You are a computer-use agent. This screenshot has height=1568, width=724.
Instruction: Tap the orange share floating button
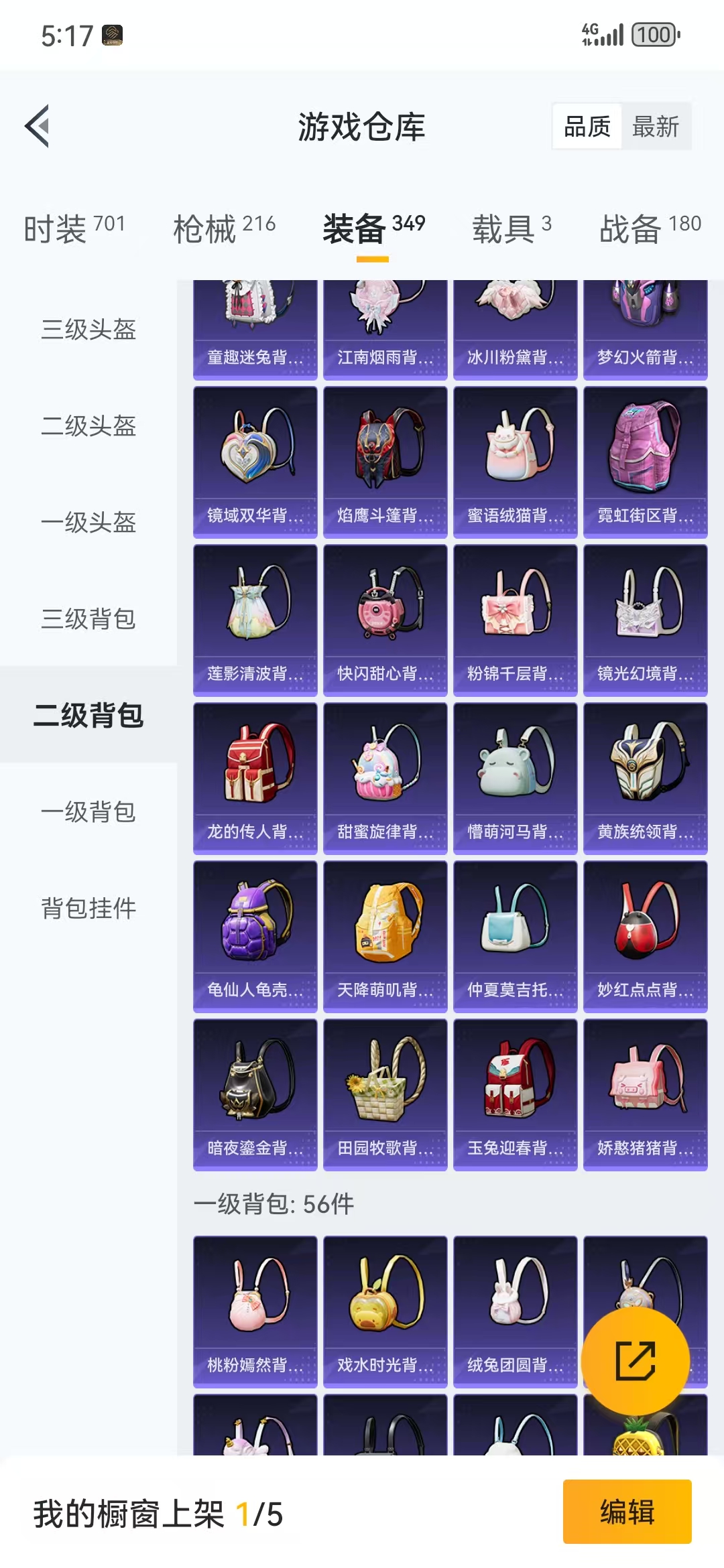635,1360
